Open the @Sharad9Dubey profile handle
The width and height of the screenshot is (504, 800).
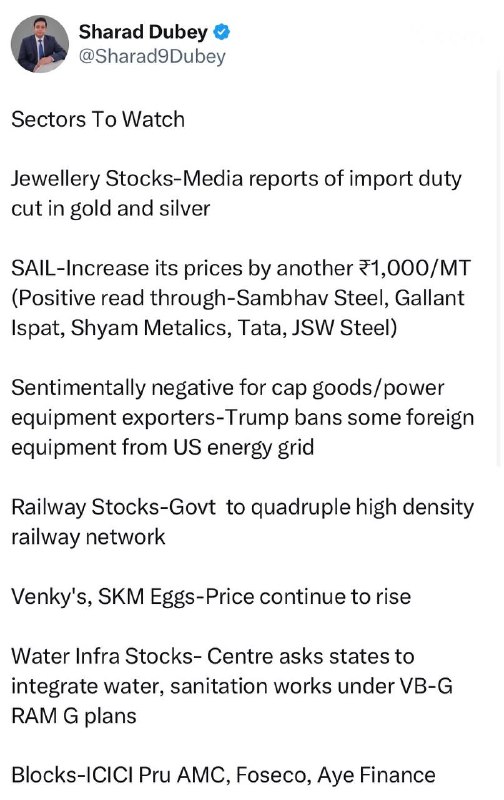152,56
